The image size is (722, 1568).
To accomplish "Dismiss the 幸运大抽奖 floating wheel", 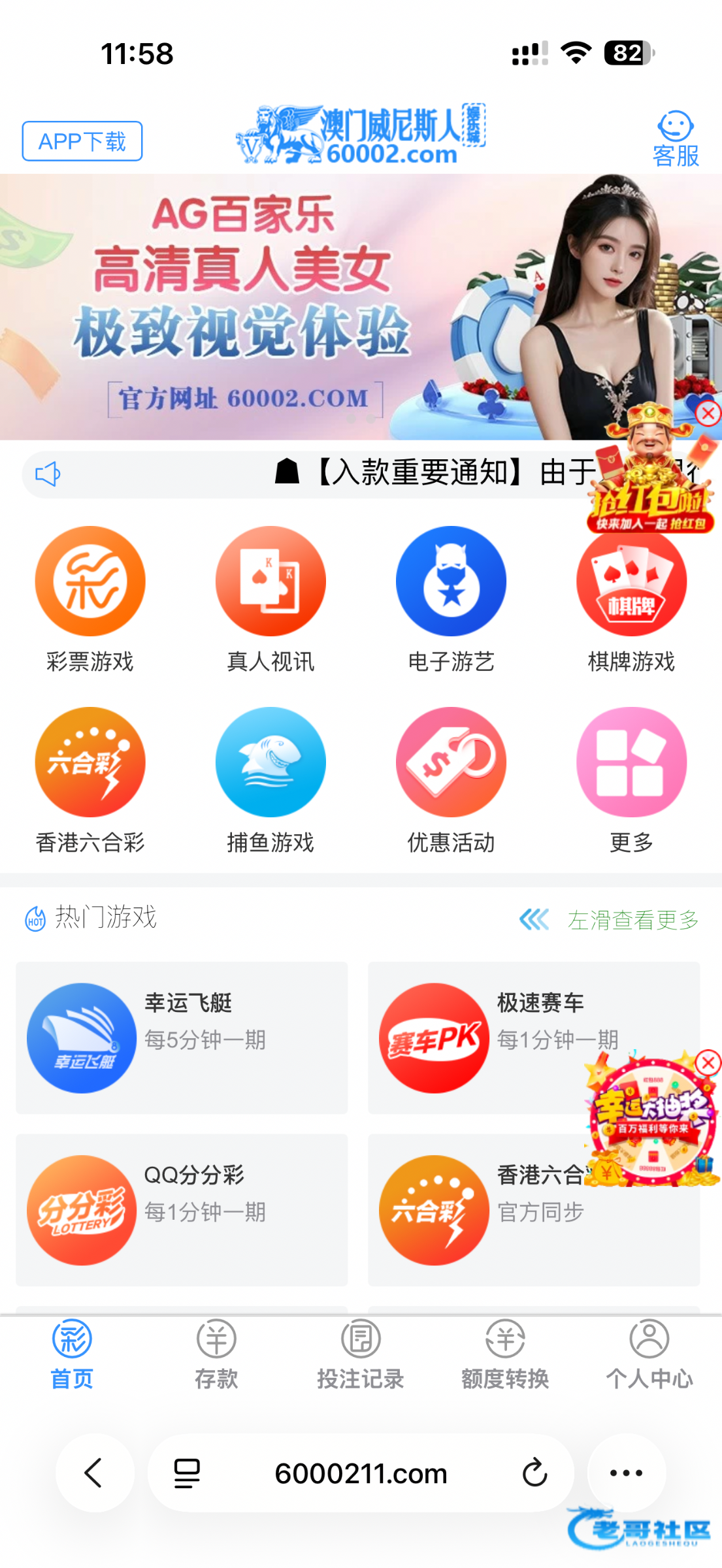I will (x=708, y=1063).
